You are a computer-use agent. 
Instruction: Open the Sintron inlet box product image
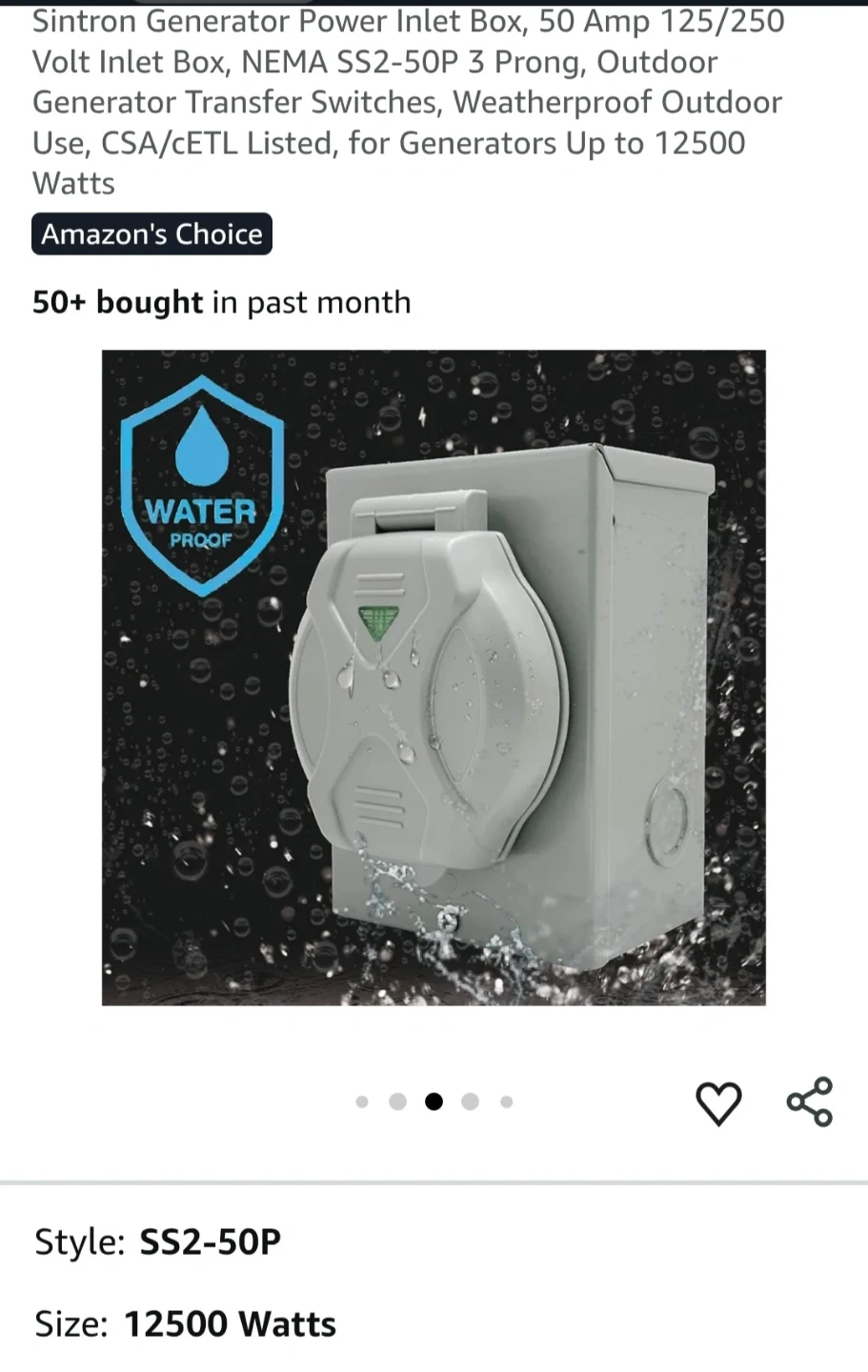point(434,676)
